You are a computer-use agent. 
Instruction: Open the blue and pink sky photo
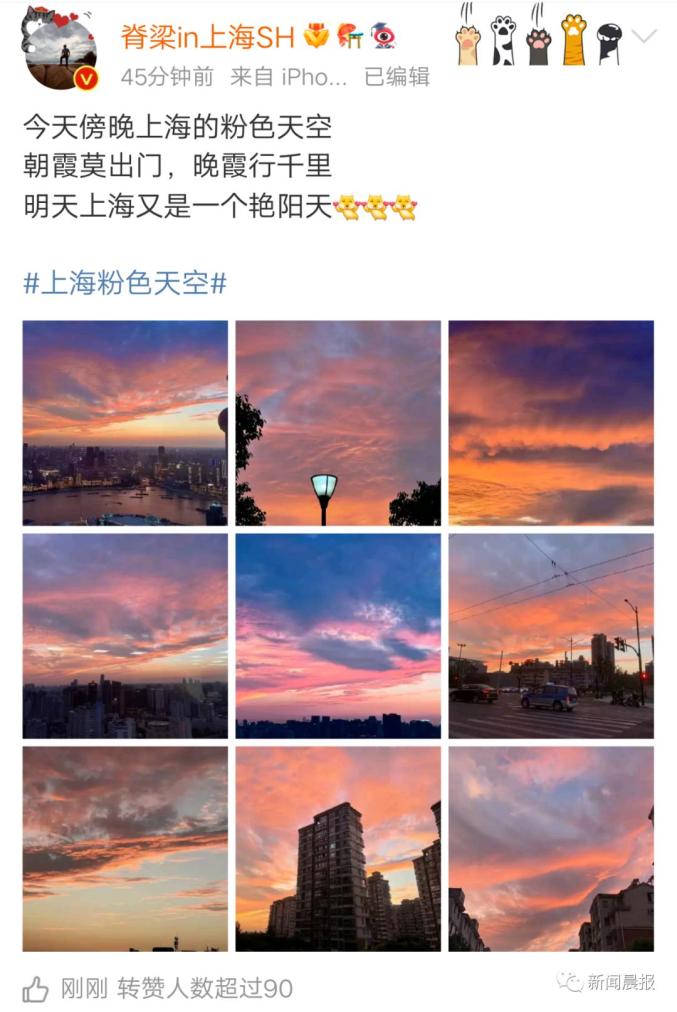pyautogui.click(x=338, y=636)
